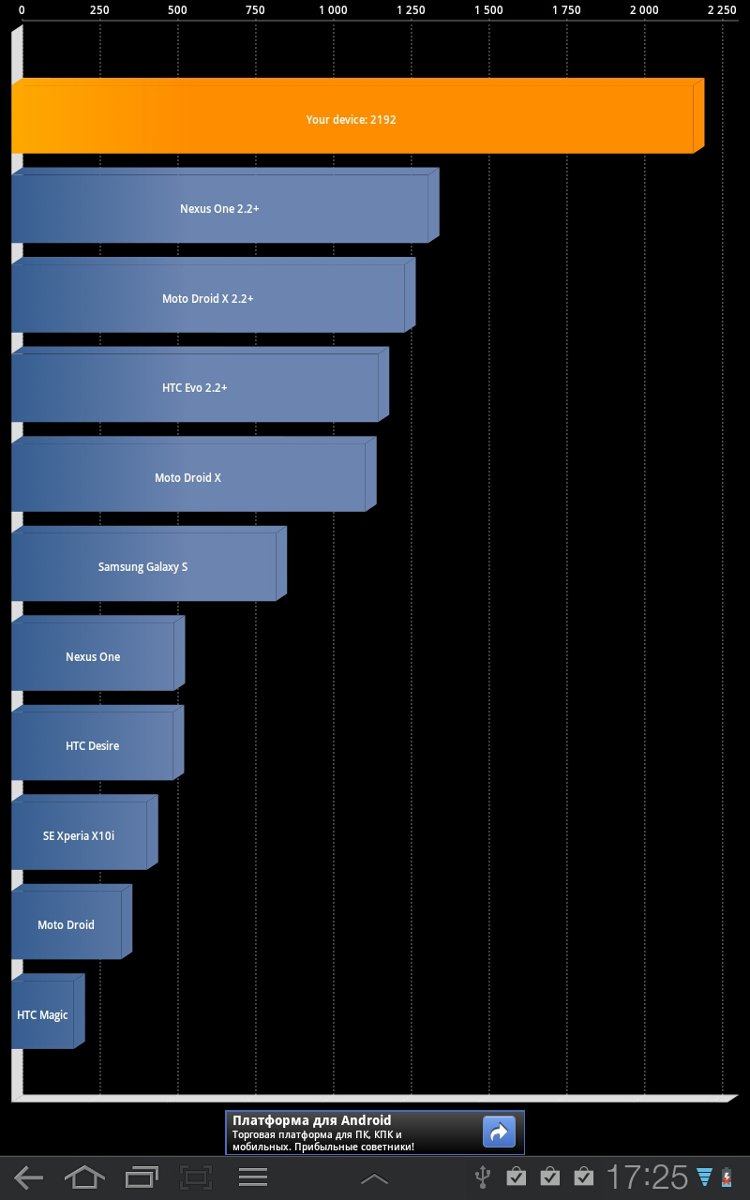
Task: Open the Платформа для Android ad banner
Action: coord(375,1132)
